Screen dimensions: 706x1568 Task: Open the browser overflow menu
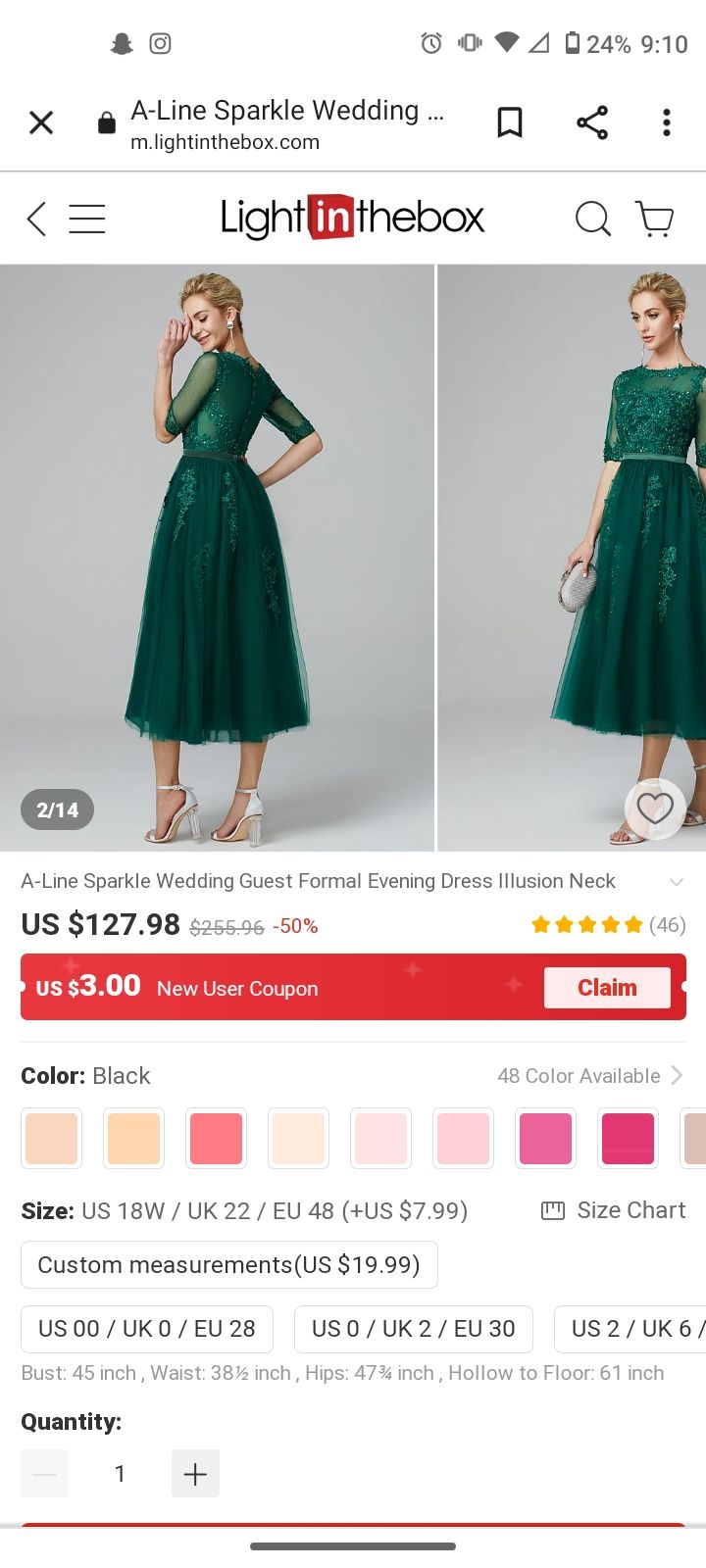(x=667, y=122)
